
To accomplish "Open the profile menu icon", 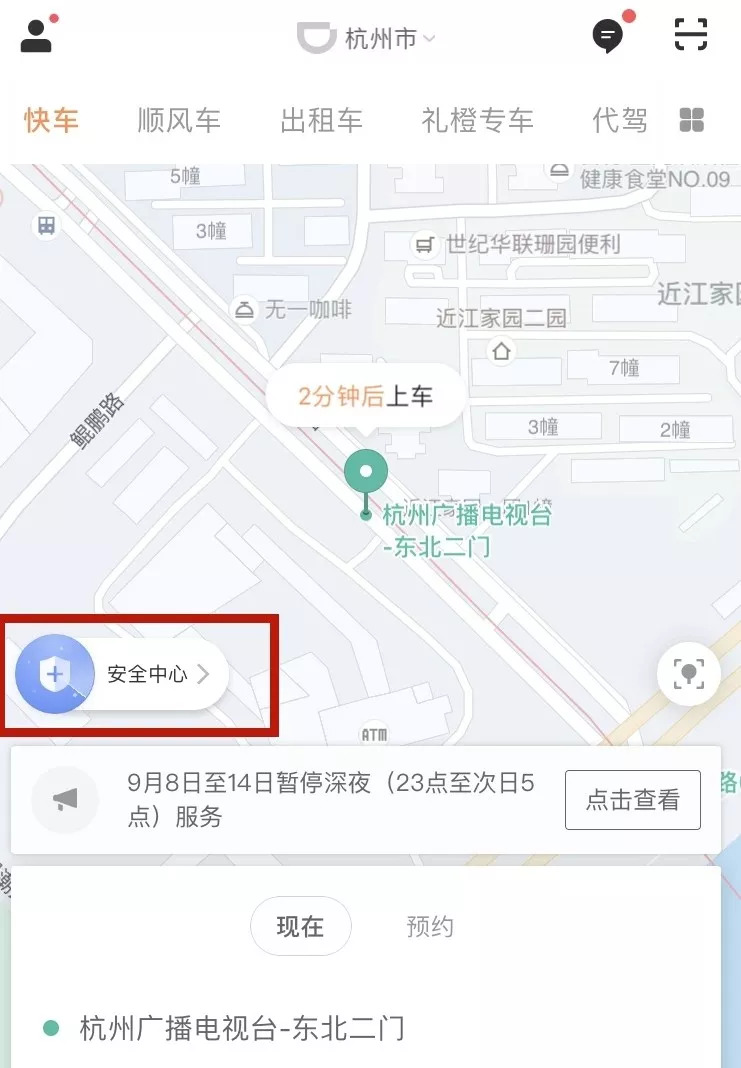I will (x=37, y=35).
